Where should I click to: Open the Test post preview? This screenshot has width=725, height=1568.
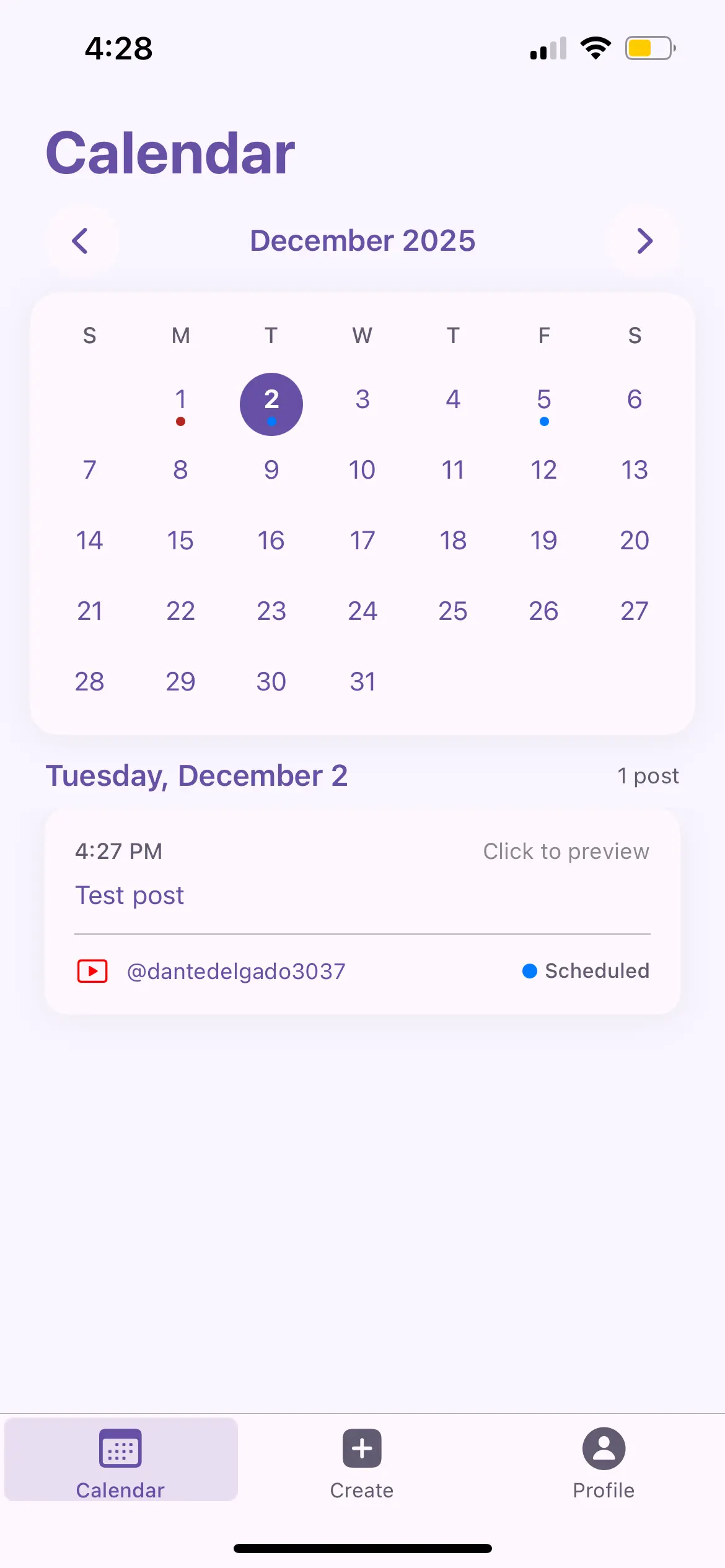pos(362,895)
